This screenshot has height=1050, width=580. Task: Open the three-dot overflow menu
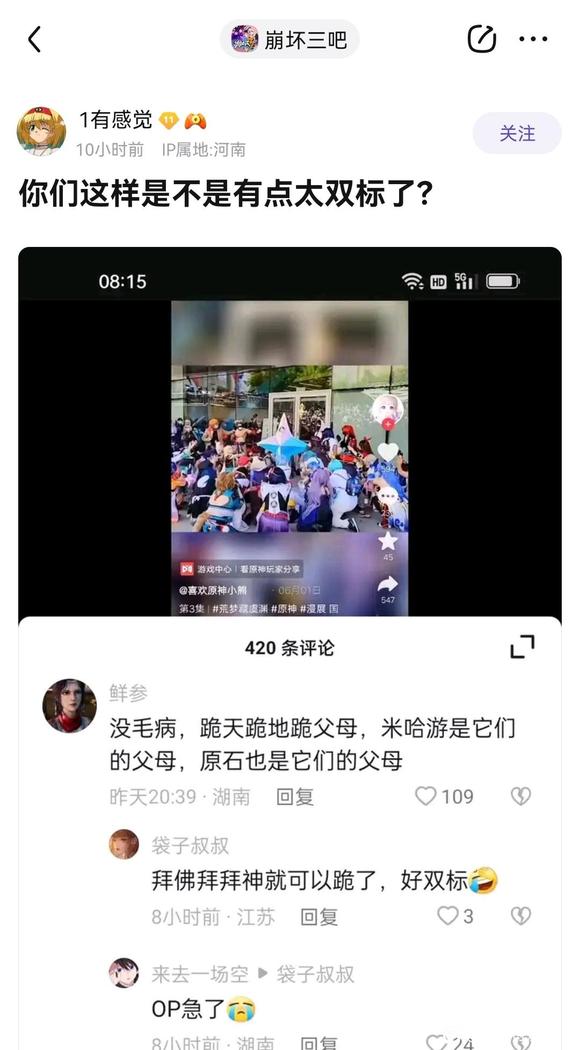533,39
